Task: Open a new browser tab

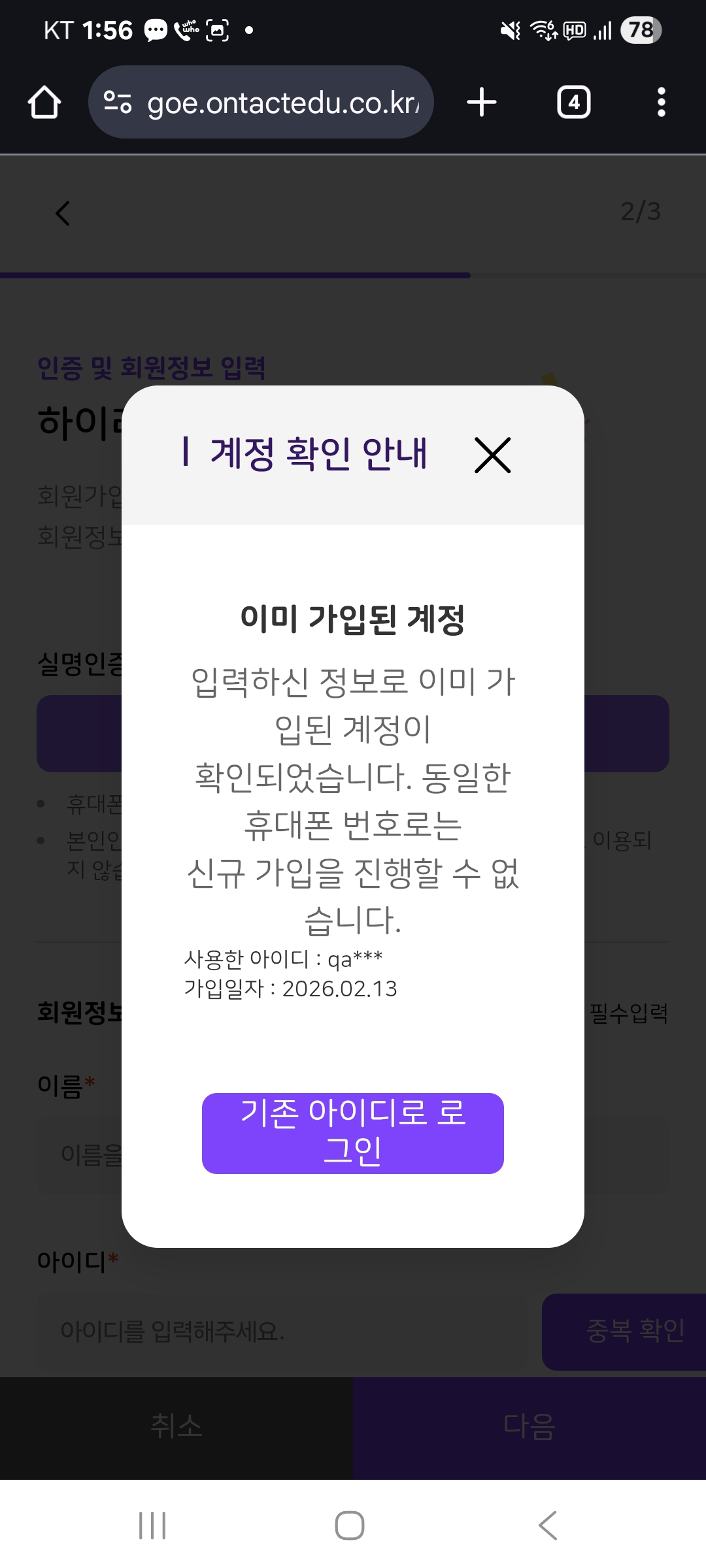Action: coord(482,103)
